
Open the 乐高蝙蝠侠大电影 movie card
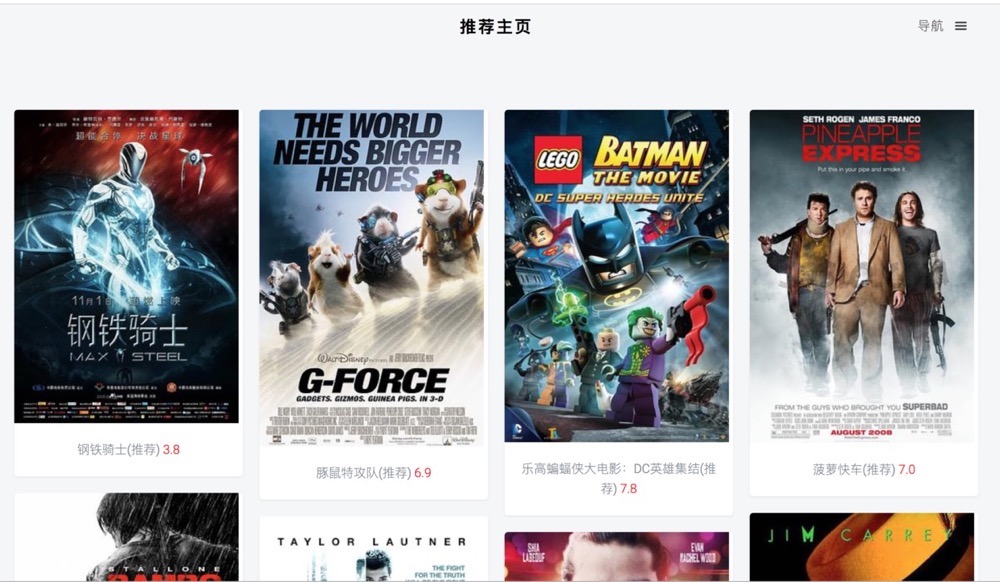click(x=617, y=276)
